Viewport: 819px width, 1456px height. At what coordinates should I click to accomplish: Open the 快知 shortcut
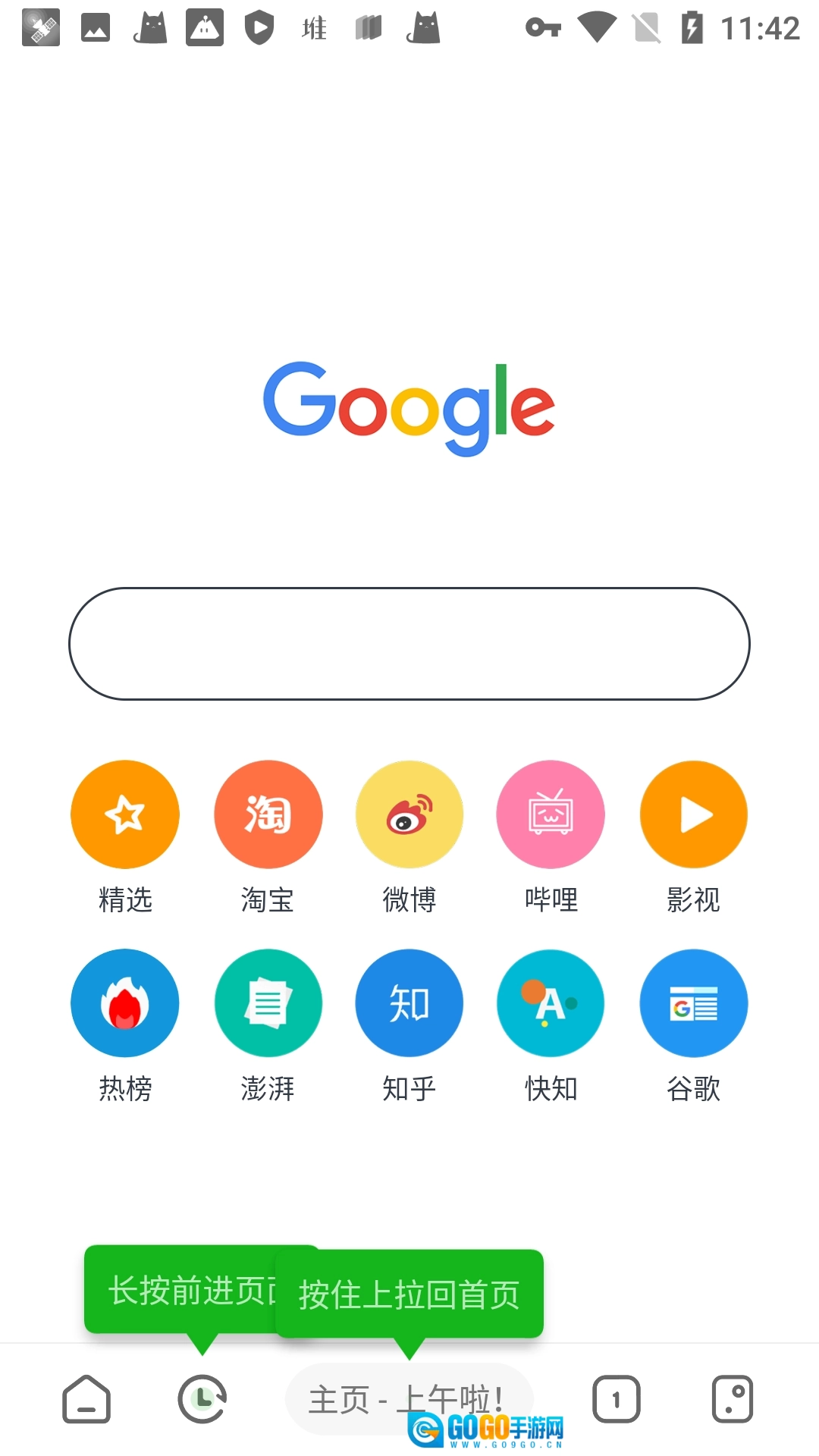(551, 1003)
